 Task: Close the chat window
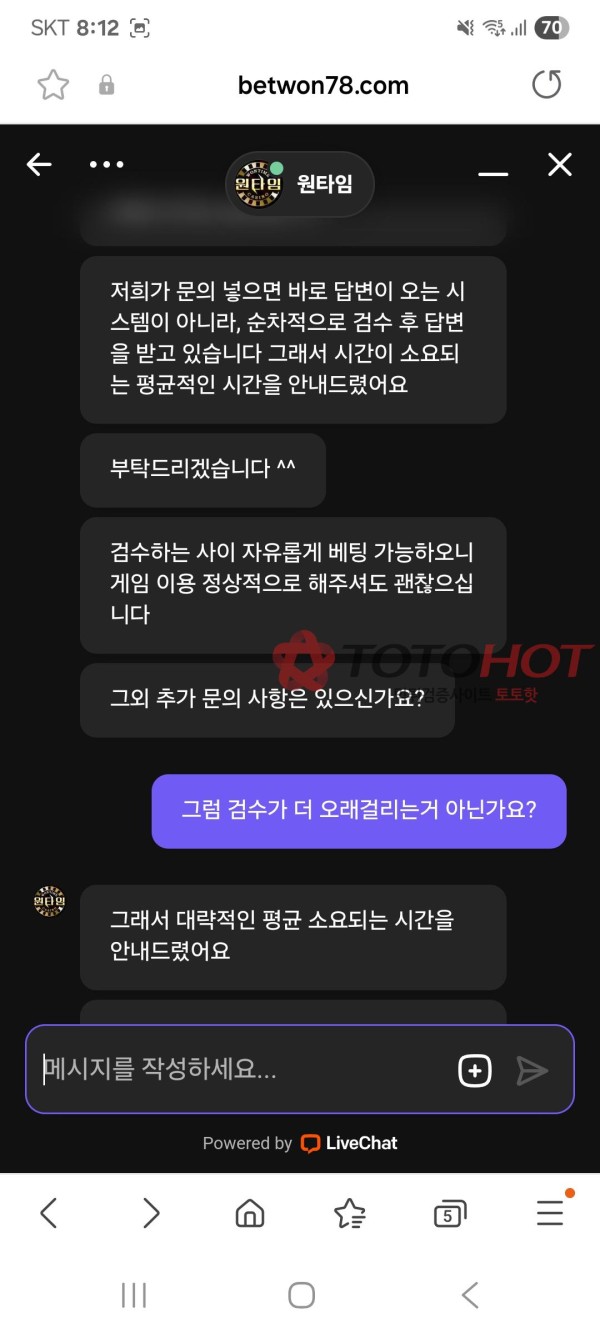(x=560, y=165)
